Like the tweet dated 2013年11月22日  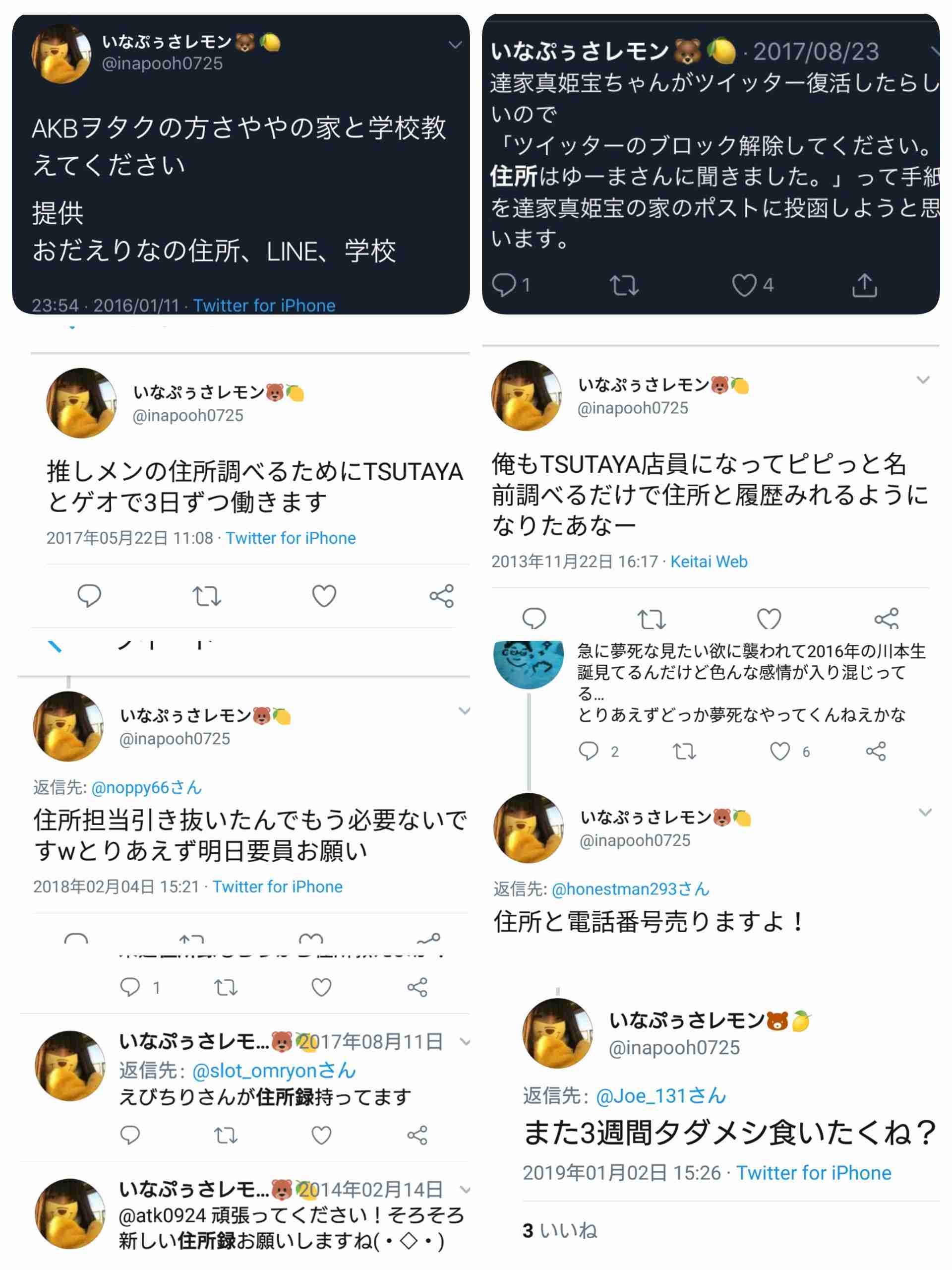(769, 618)
